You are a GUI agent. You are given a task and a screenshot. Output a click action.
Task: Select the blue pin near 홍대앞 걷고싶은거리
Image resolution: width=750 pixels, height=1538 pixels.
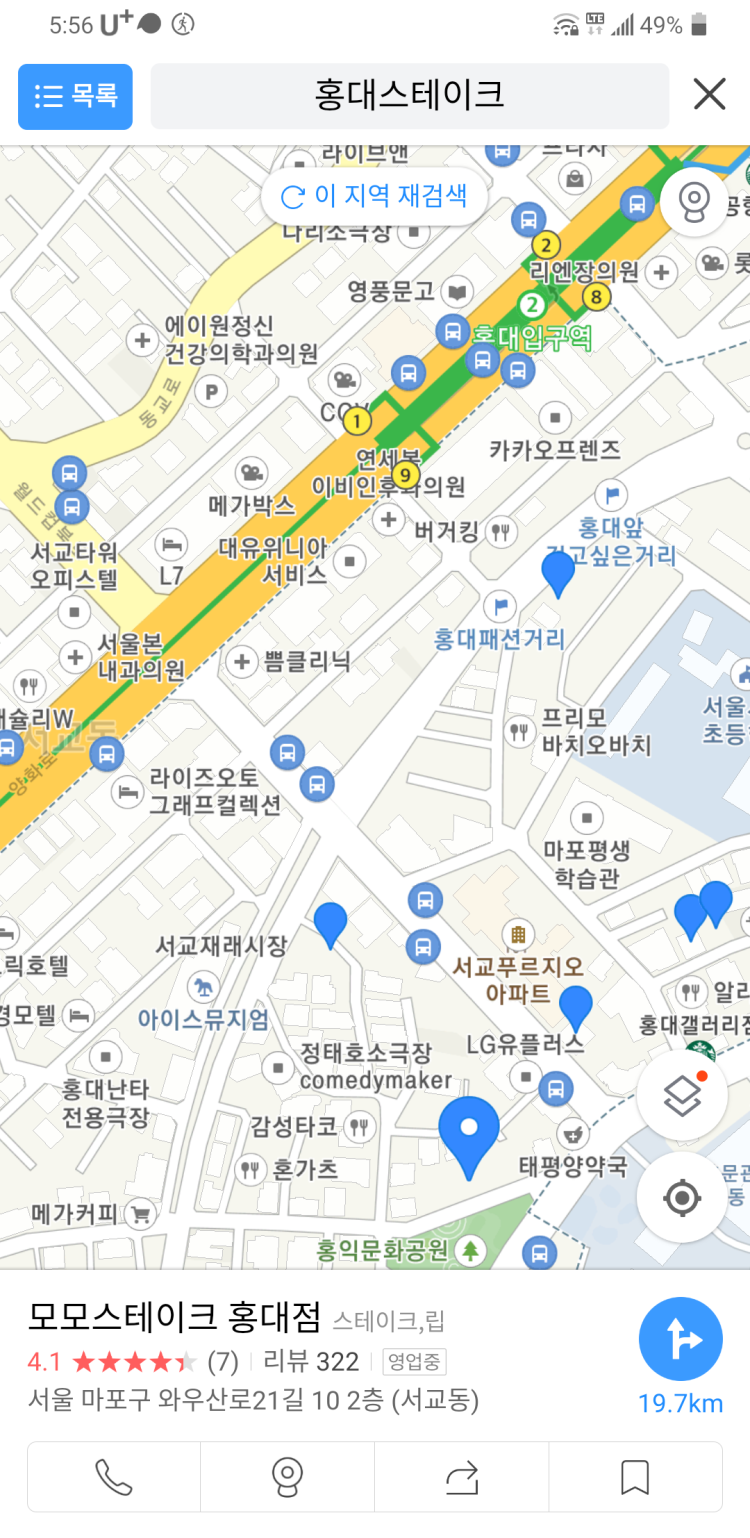(558, 574)
